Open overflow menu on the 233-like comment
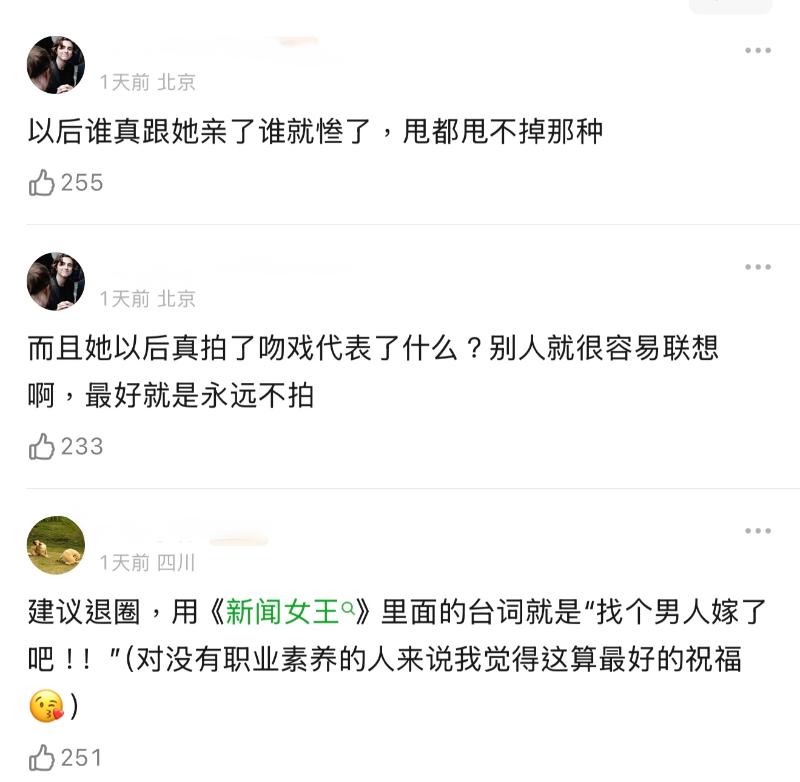 coord(758,267)
